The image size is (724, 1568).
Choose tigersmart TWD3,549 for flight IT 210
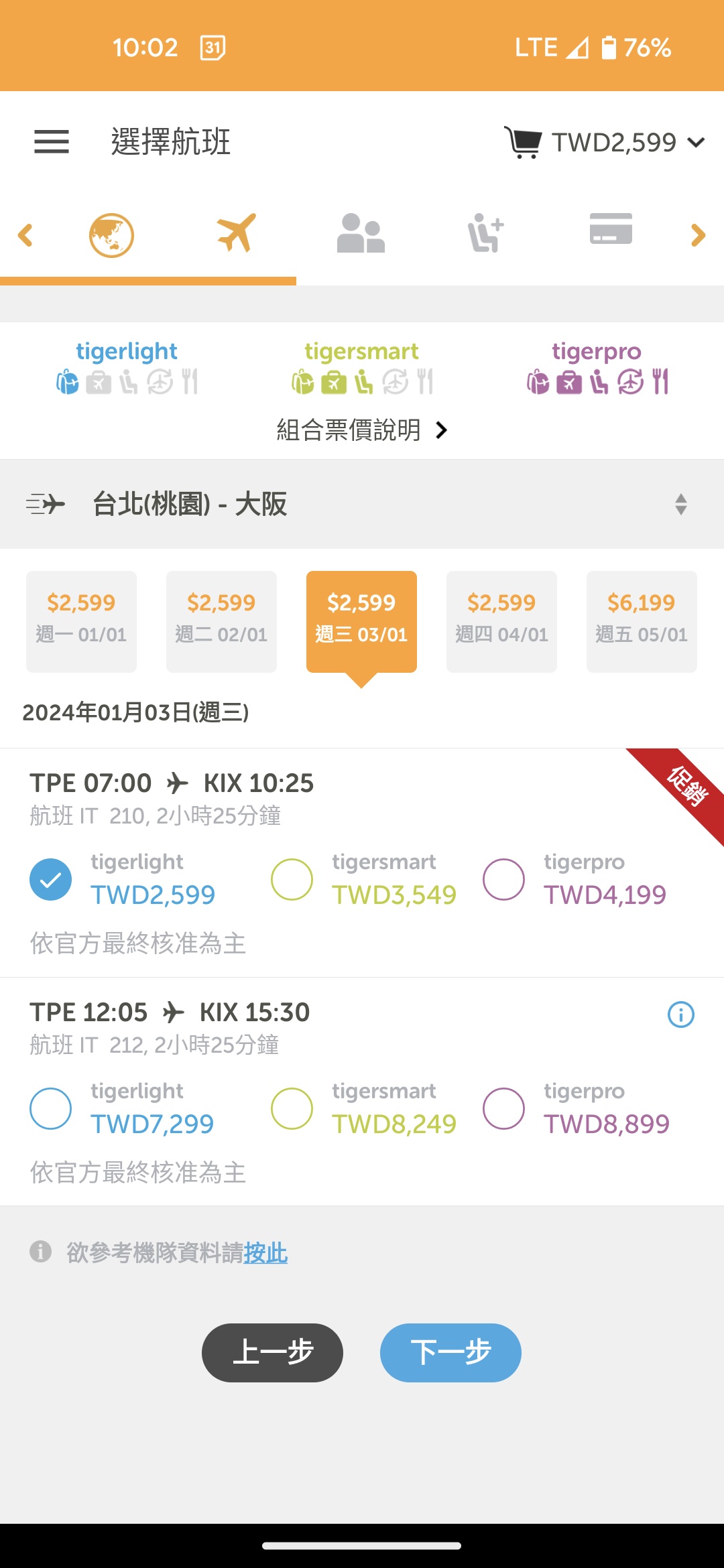tap(292, 879)
